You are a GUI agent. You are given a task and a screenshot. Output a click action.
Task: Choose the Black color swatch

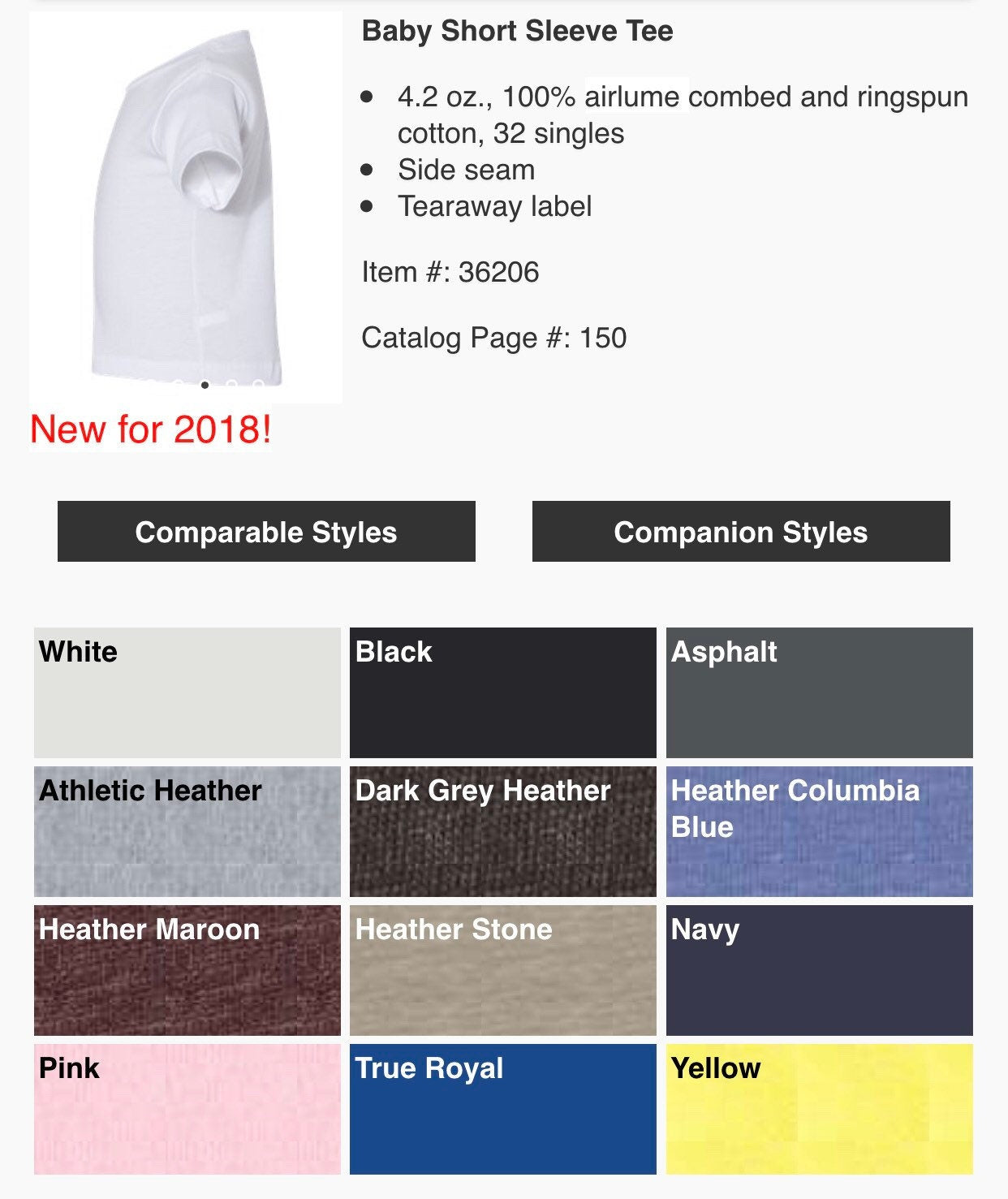pyautogui.click(x=502, y=692)
